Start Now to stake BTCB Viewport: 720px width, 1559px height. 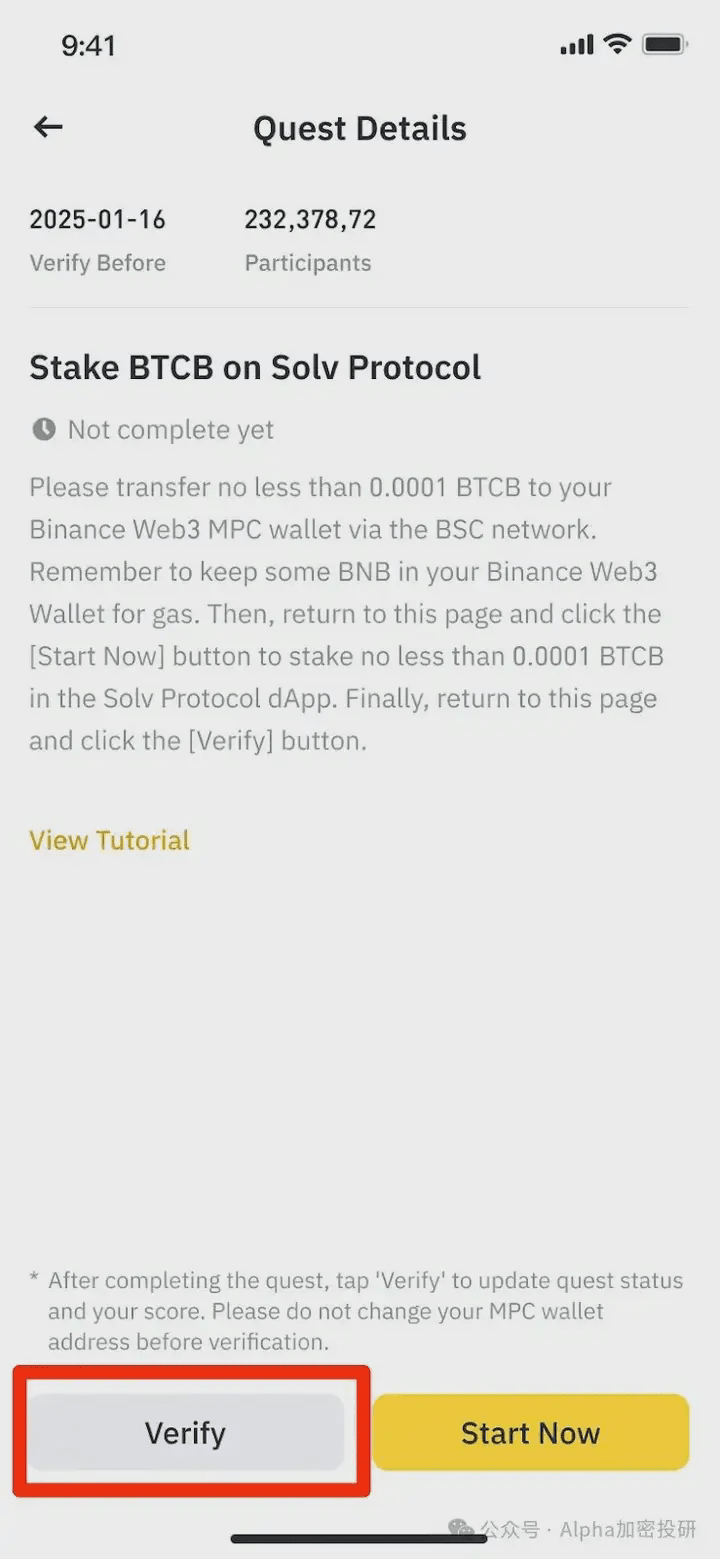coord(530,1432)
